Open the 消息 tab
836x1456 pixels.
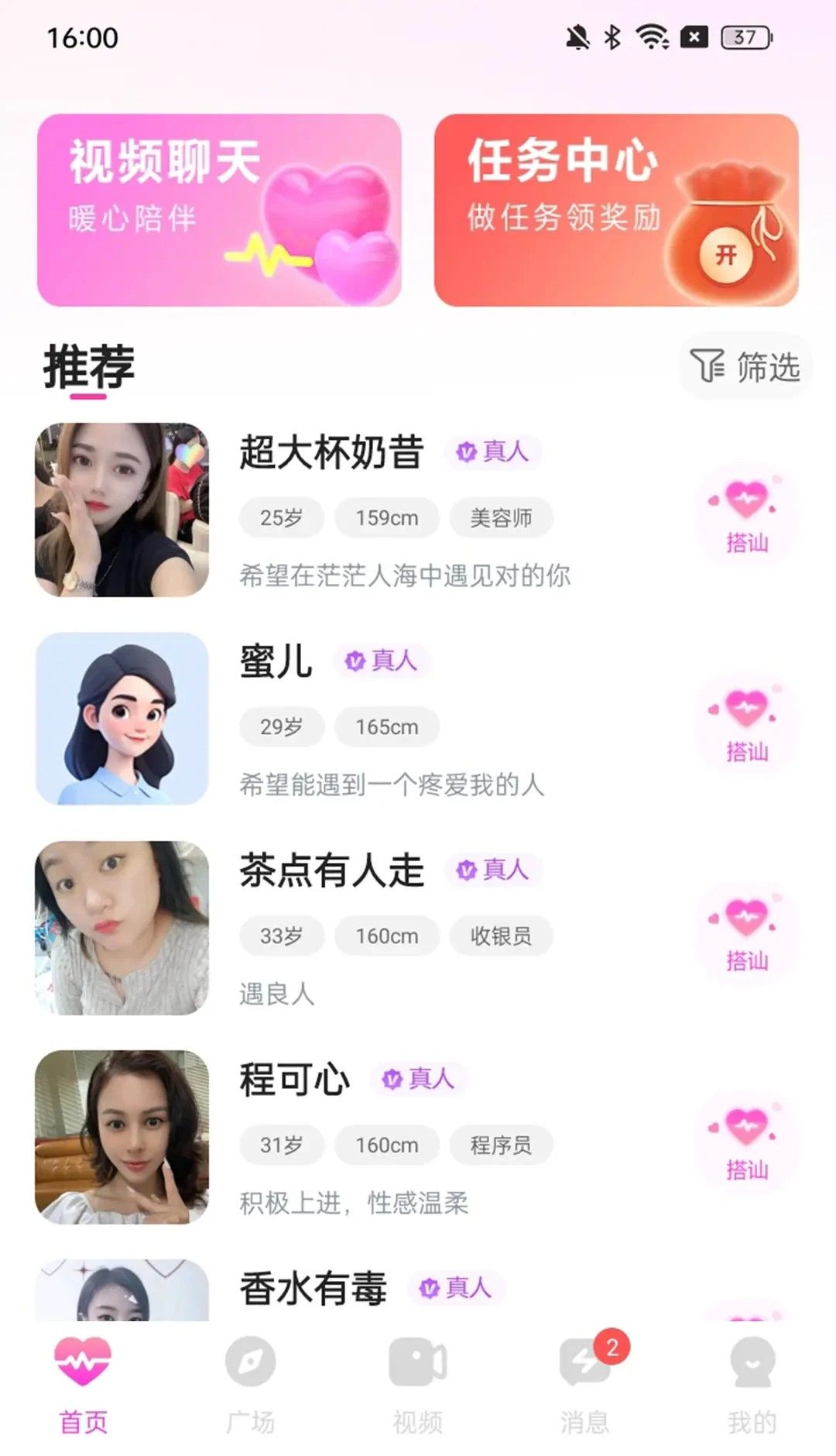point(585,1385)
